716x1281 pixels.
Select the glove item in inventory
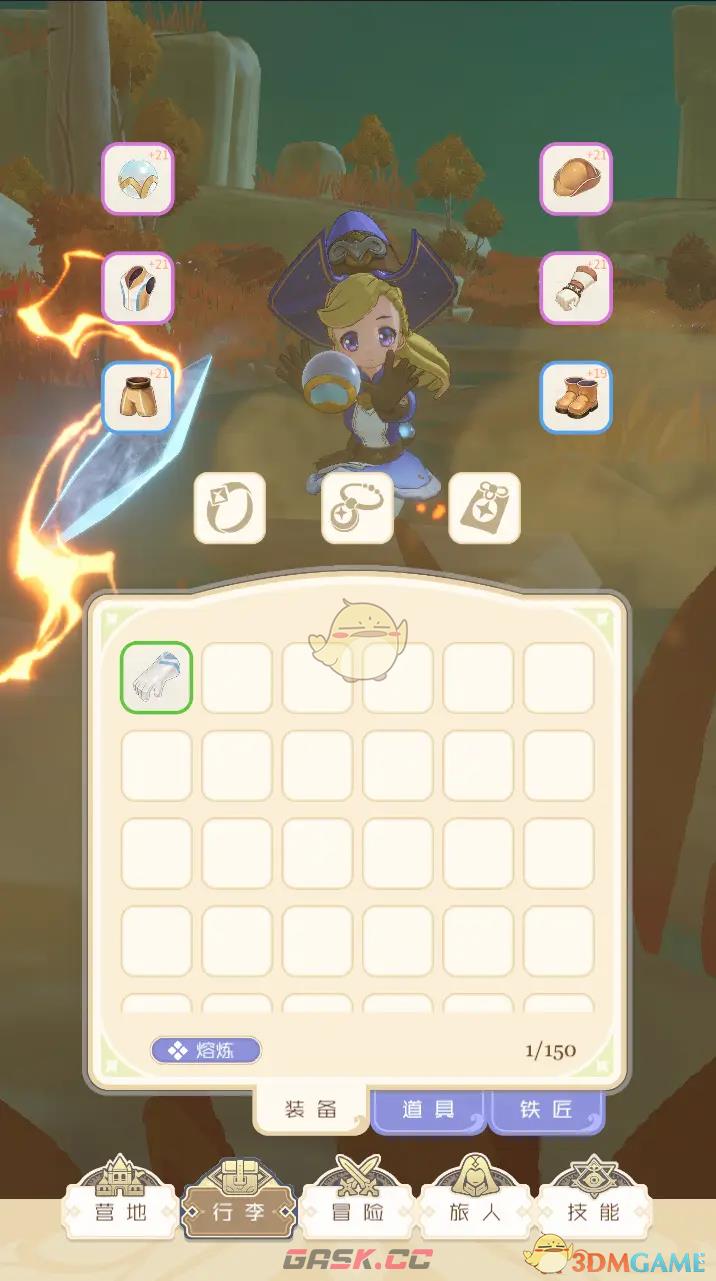[x=156, y=677]
